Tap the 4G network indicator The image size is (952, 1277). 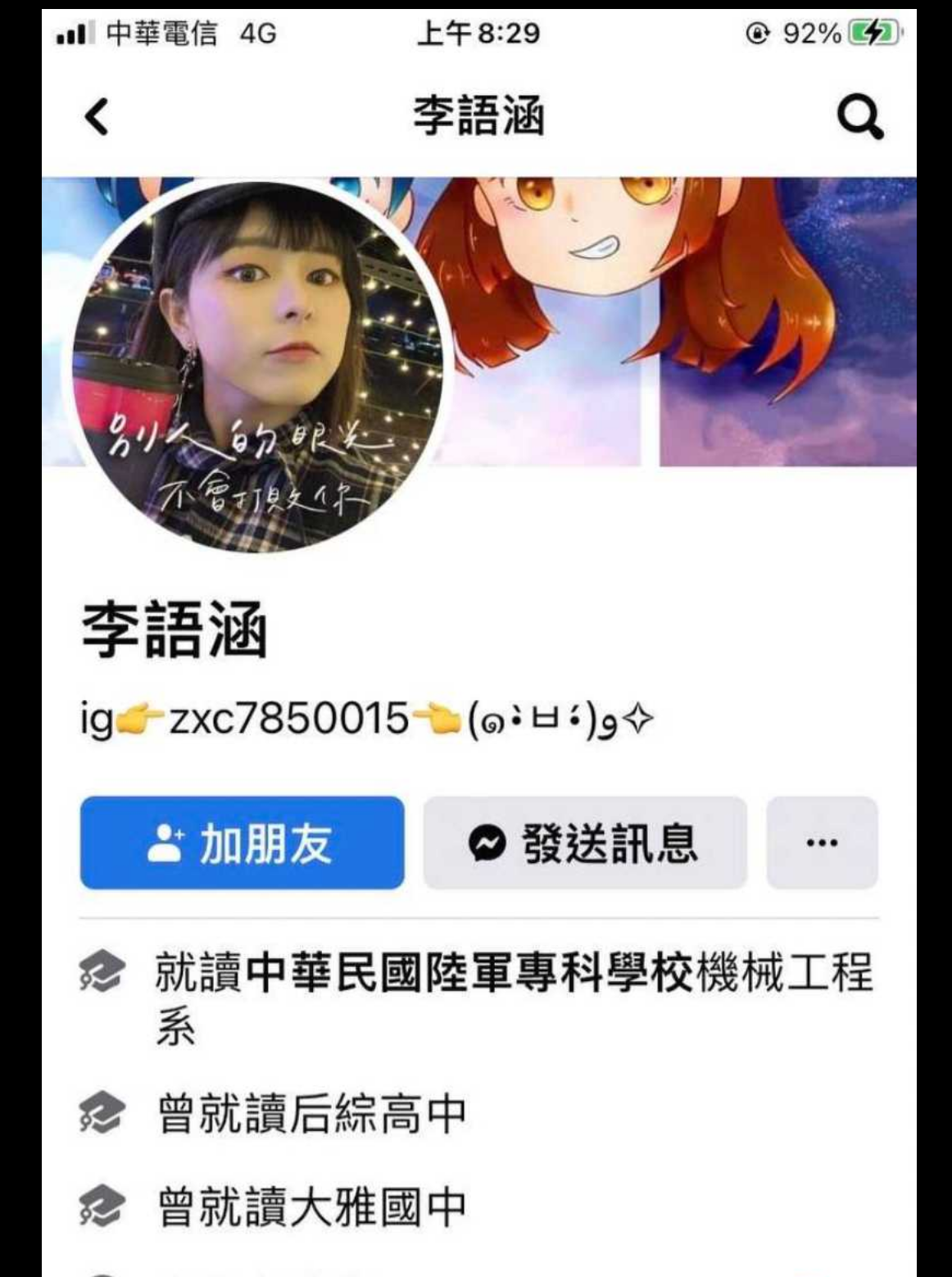[256, 31]
